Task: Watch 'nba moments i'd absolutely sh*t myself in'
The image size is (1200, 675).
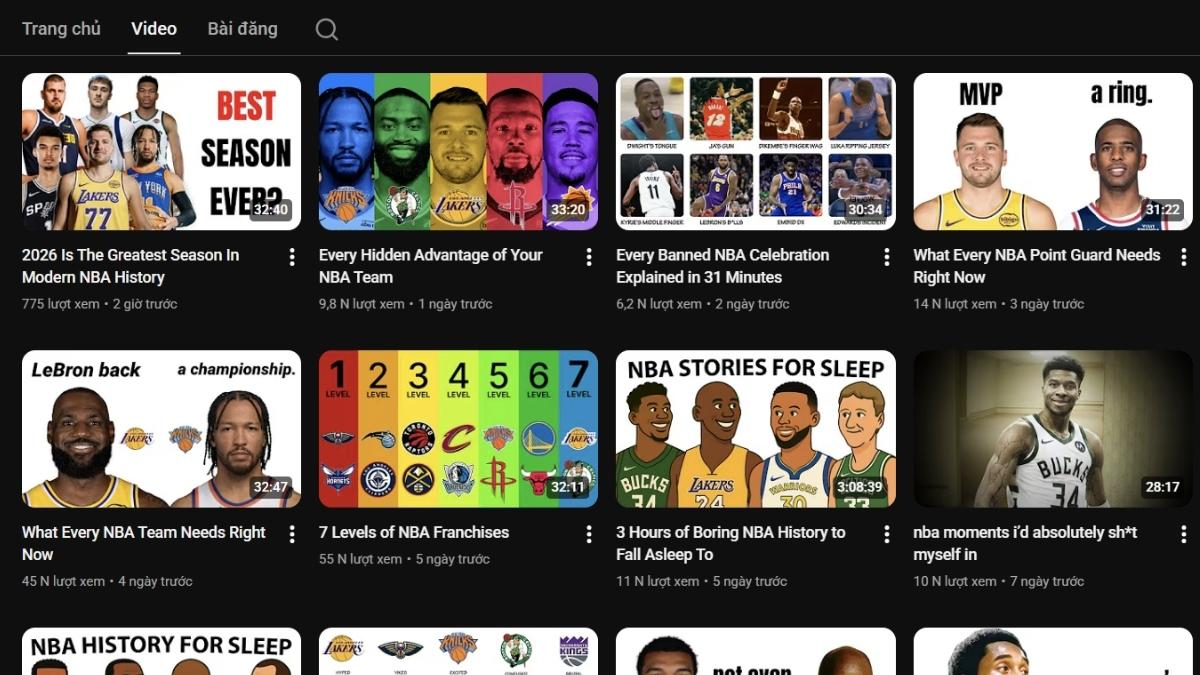Action: point(1052,428)
